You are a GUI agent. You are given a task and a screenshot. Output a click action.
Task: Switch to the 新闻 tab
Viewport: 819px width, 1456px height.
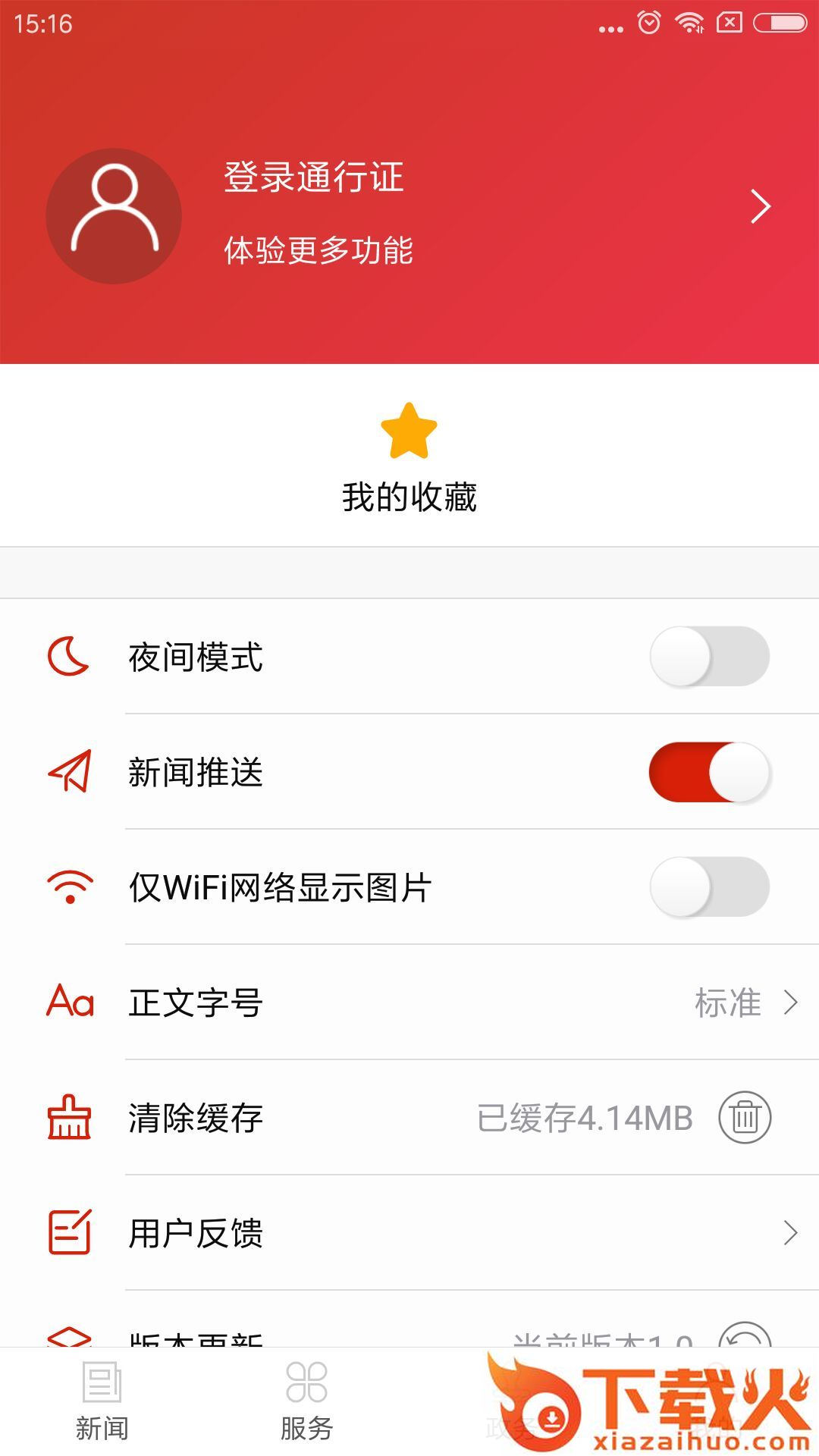pyautogui.click(x=102, y=1401)
